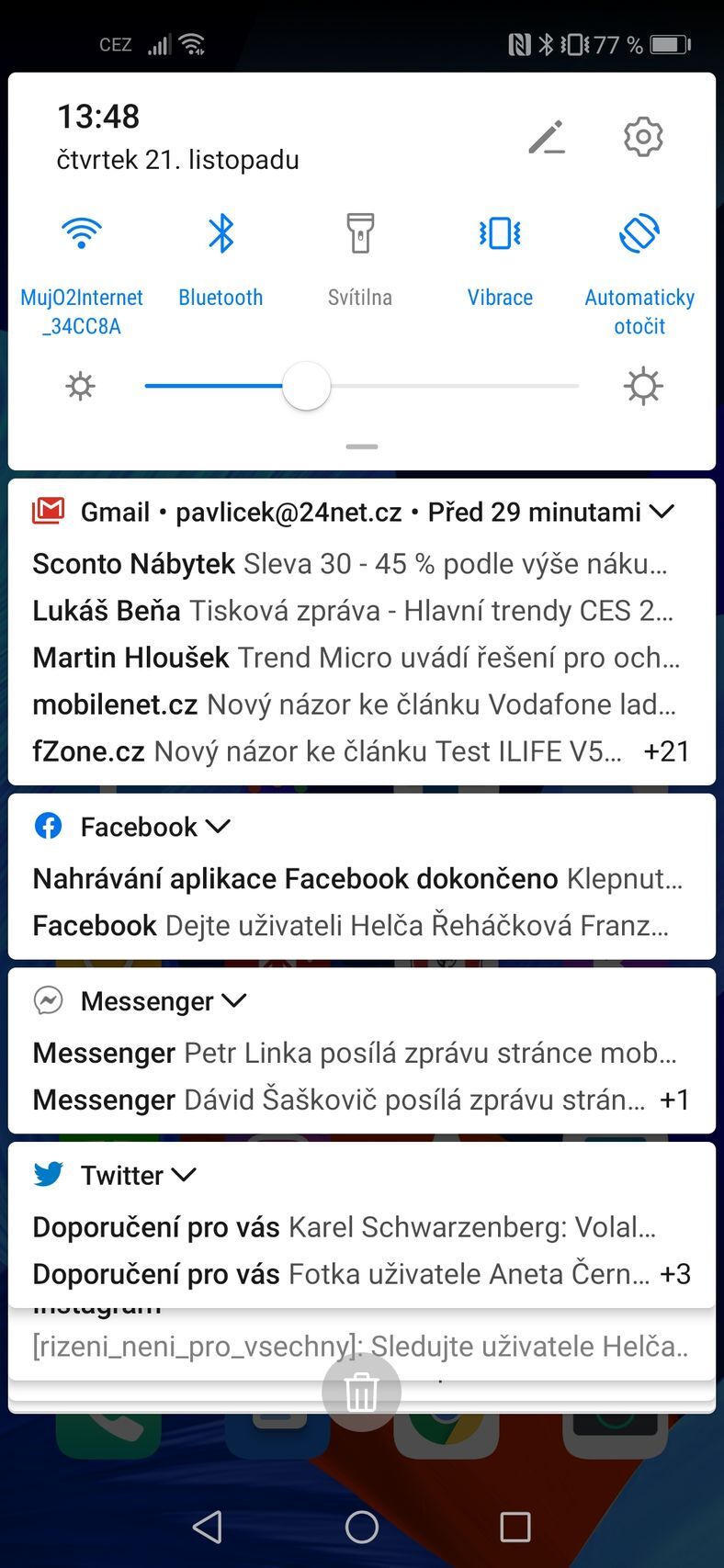Go to the home screen
This screenshot has height=1568, width=724.
(362, 1527)
